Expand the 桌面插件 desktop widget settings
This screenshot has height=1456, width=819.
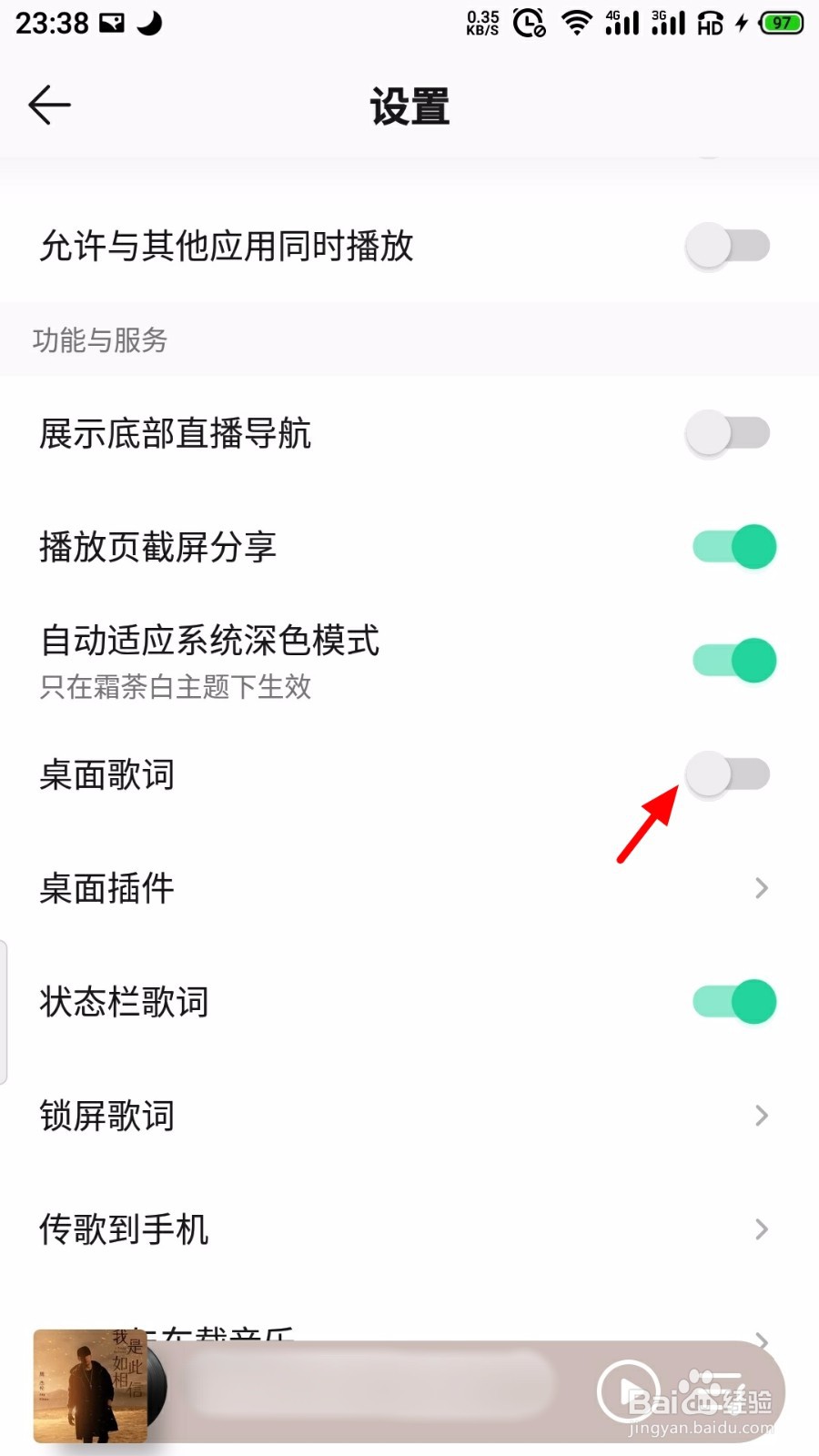[x=761, y=888]
